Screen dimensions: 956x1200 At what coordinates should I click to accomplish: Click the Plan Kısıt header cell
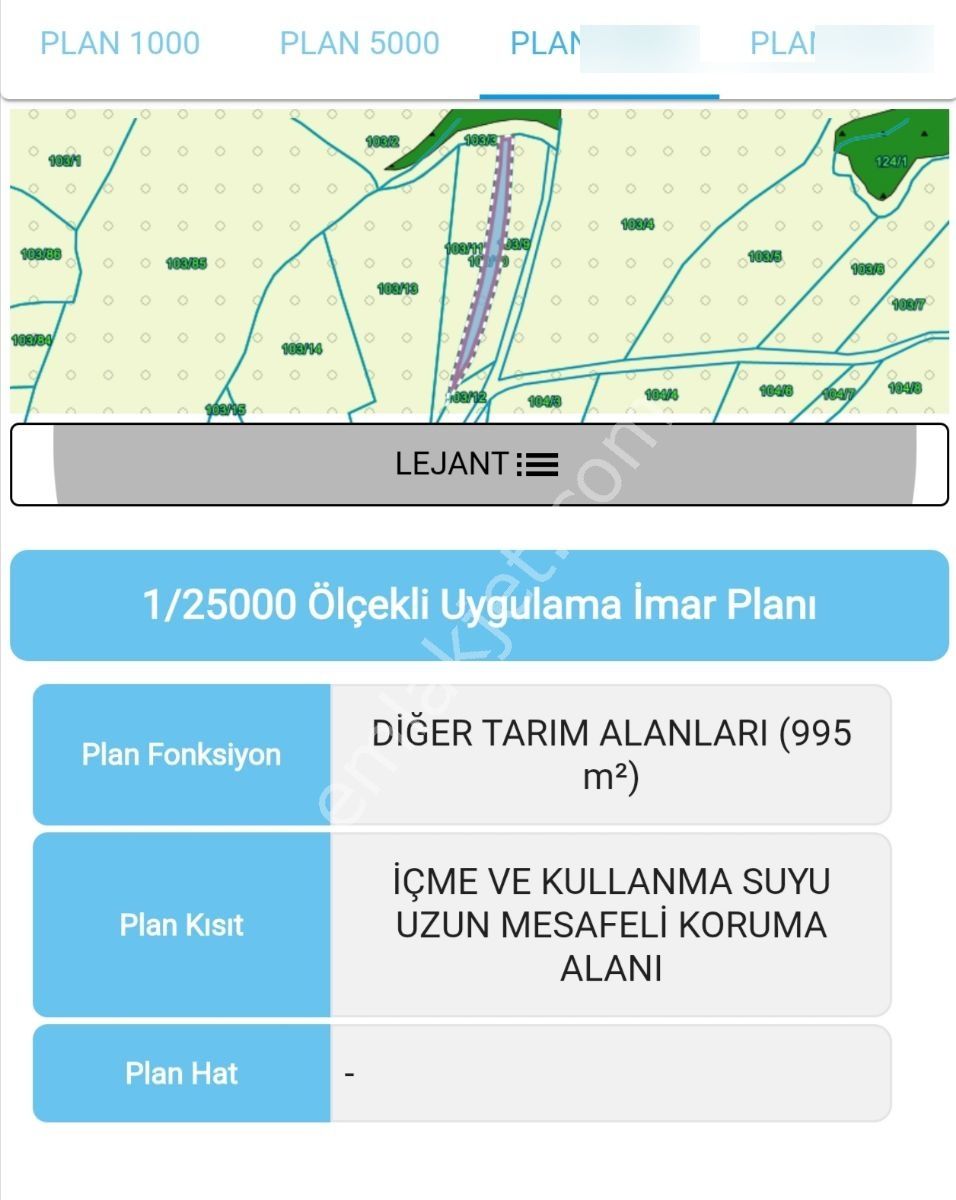point(182,925)
